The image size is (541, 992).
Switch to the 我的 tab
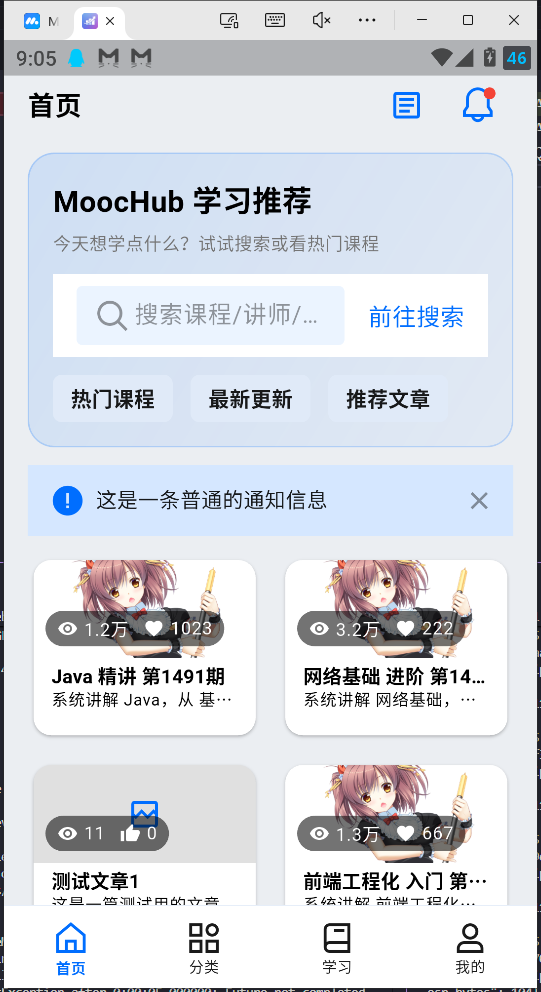469,948
